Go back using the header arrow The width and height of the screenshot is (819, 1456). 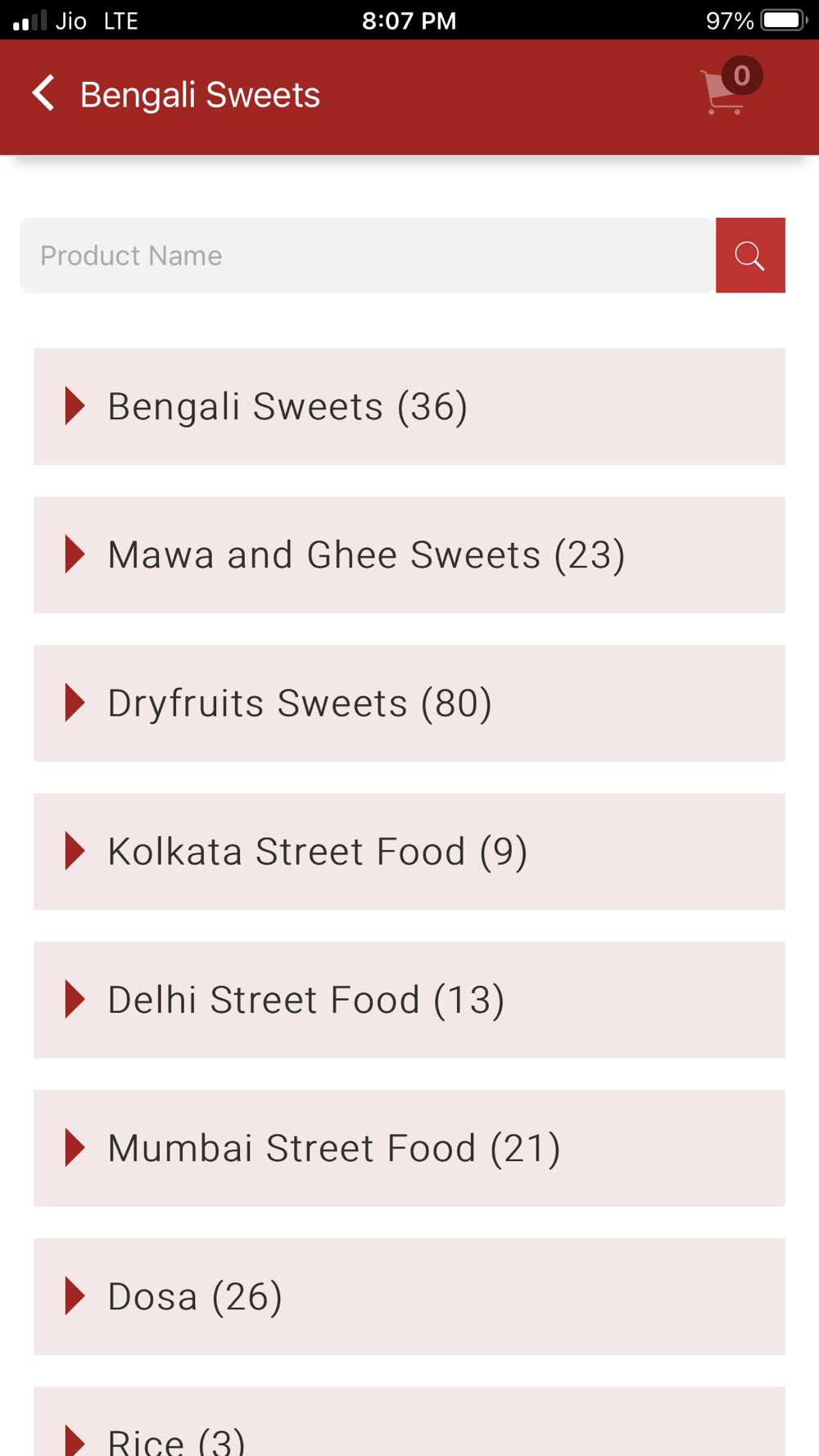(x=44, y=93)
